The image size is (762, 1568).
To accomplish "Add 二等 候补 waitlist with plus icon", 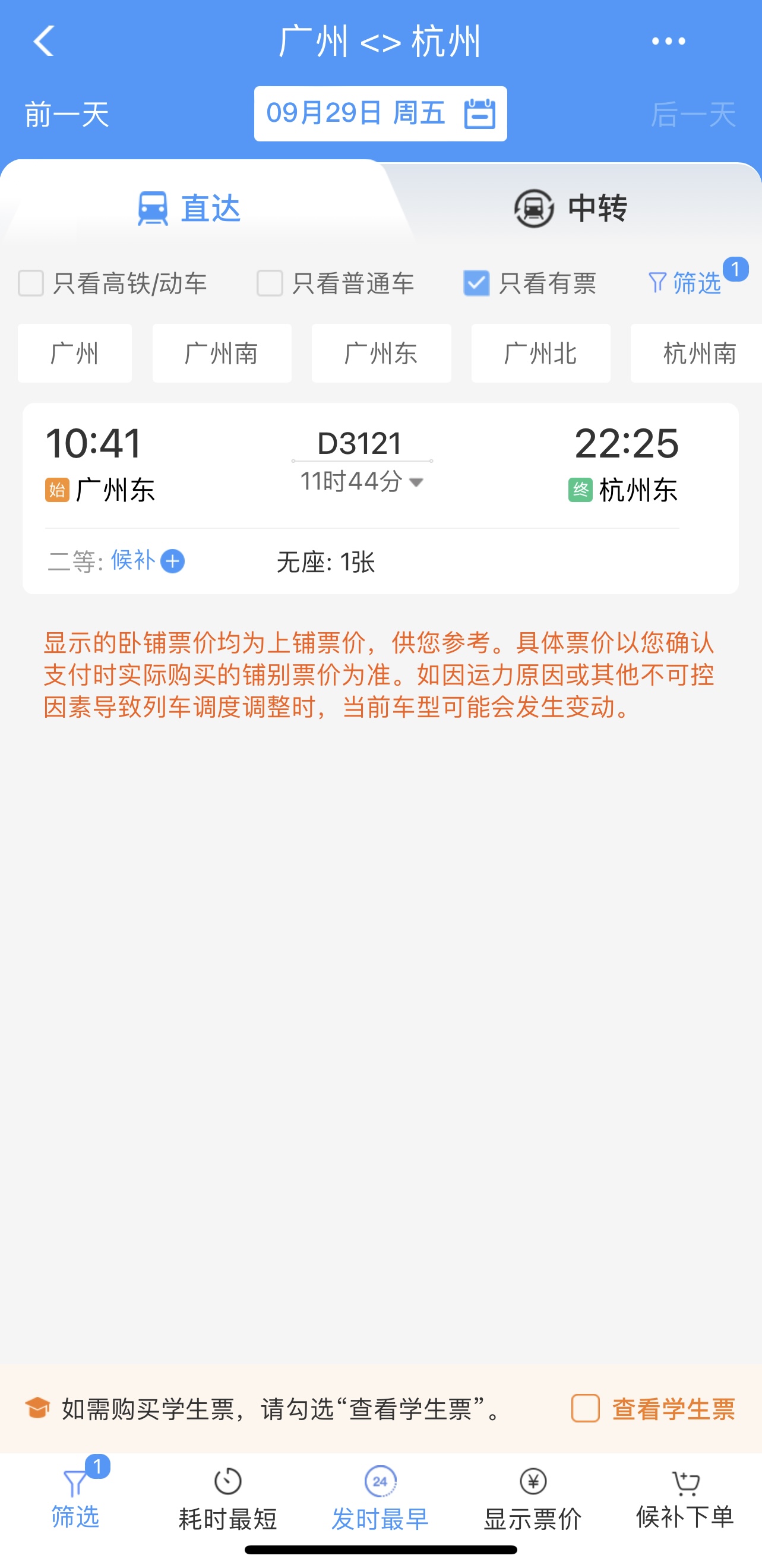I will click(172, 561).
